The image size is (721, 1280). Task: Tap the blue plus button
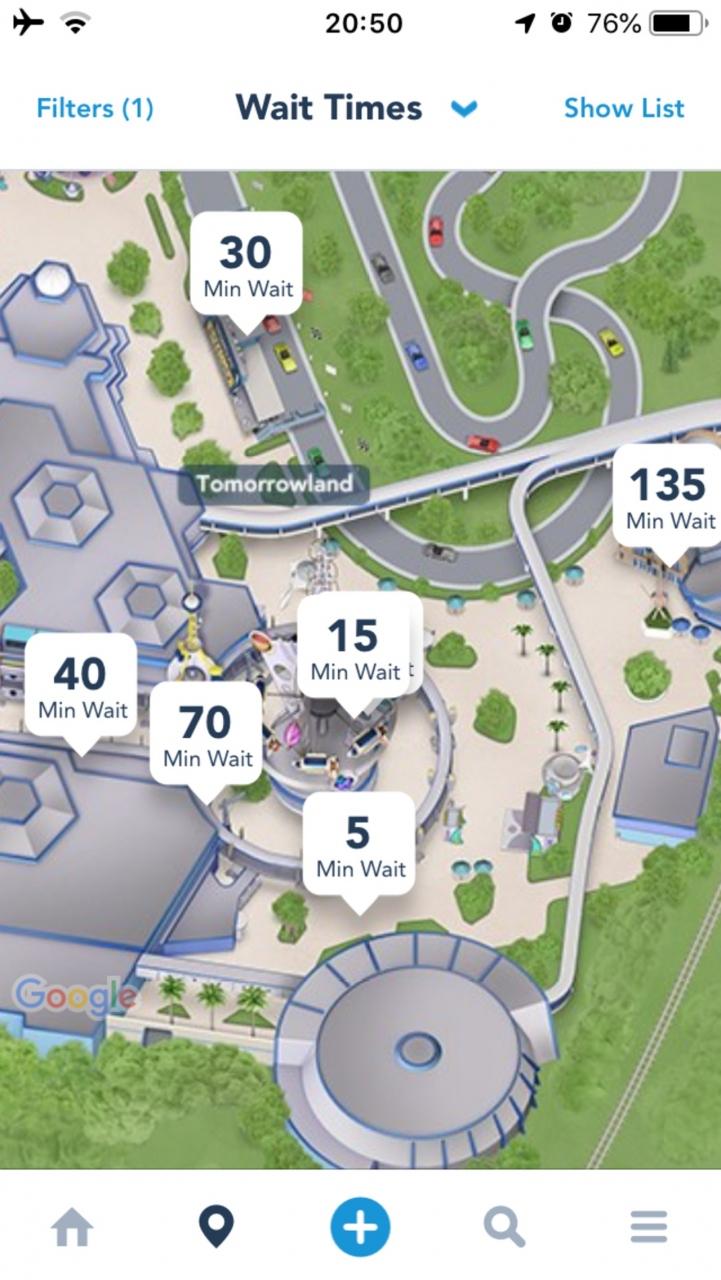click(360, 1226)
